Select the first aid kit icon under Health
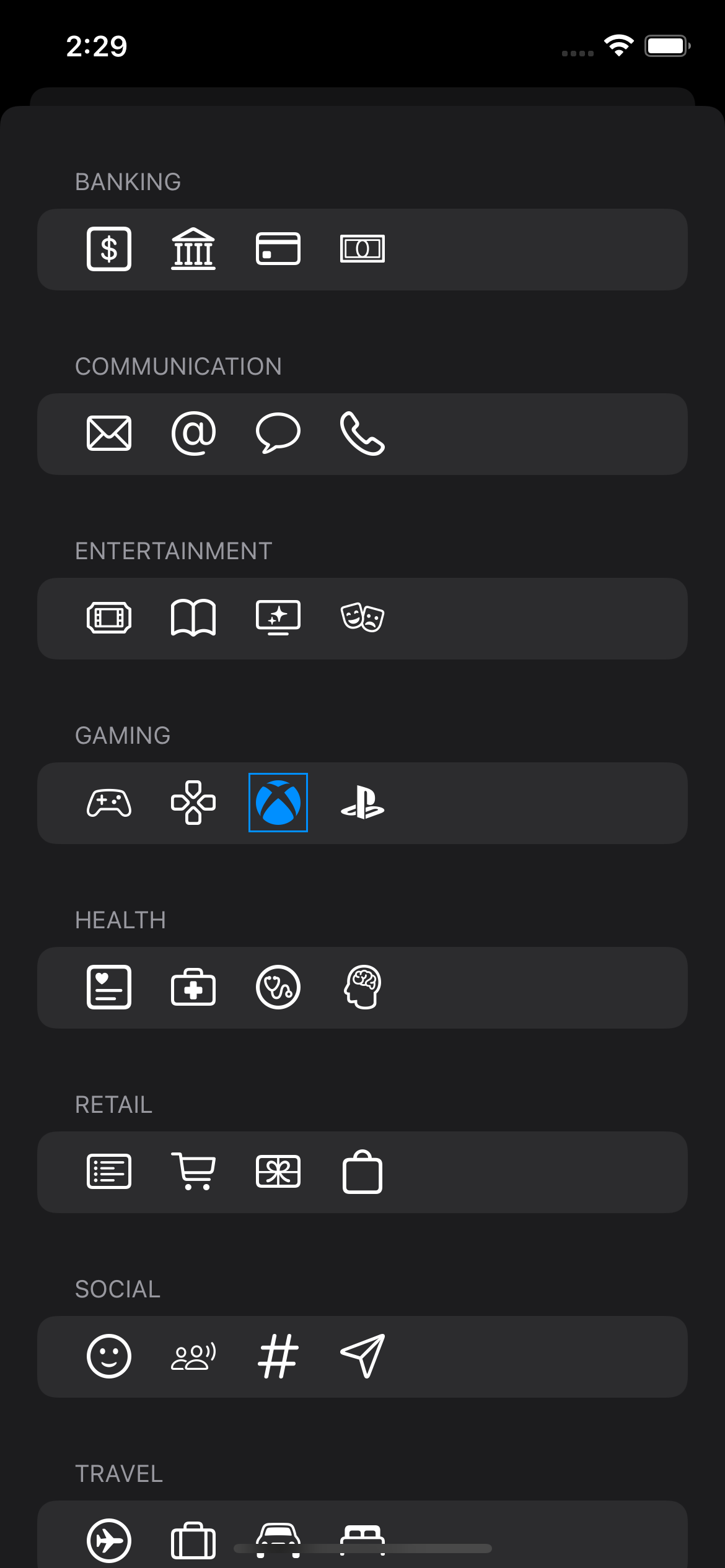The width and height of the screenshot is (725, 1568). (193, 988)
